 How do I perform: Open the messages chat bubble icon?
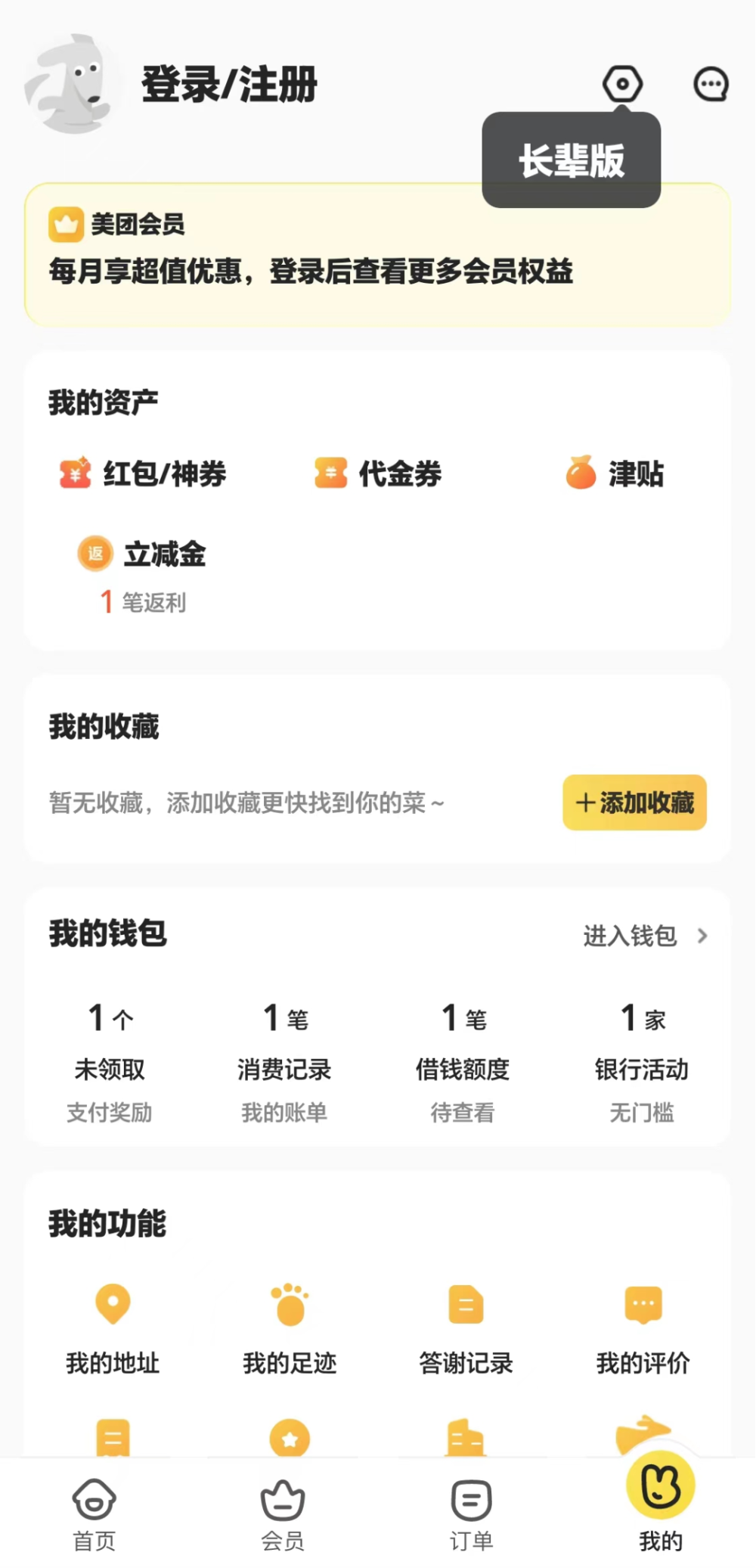(711, 84)
